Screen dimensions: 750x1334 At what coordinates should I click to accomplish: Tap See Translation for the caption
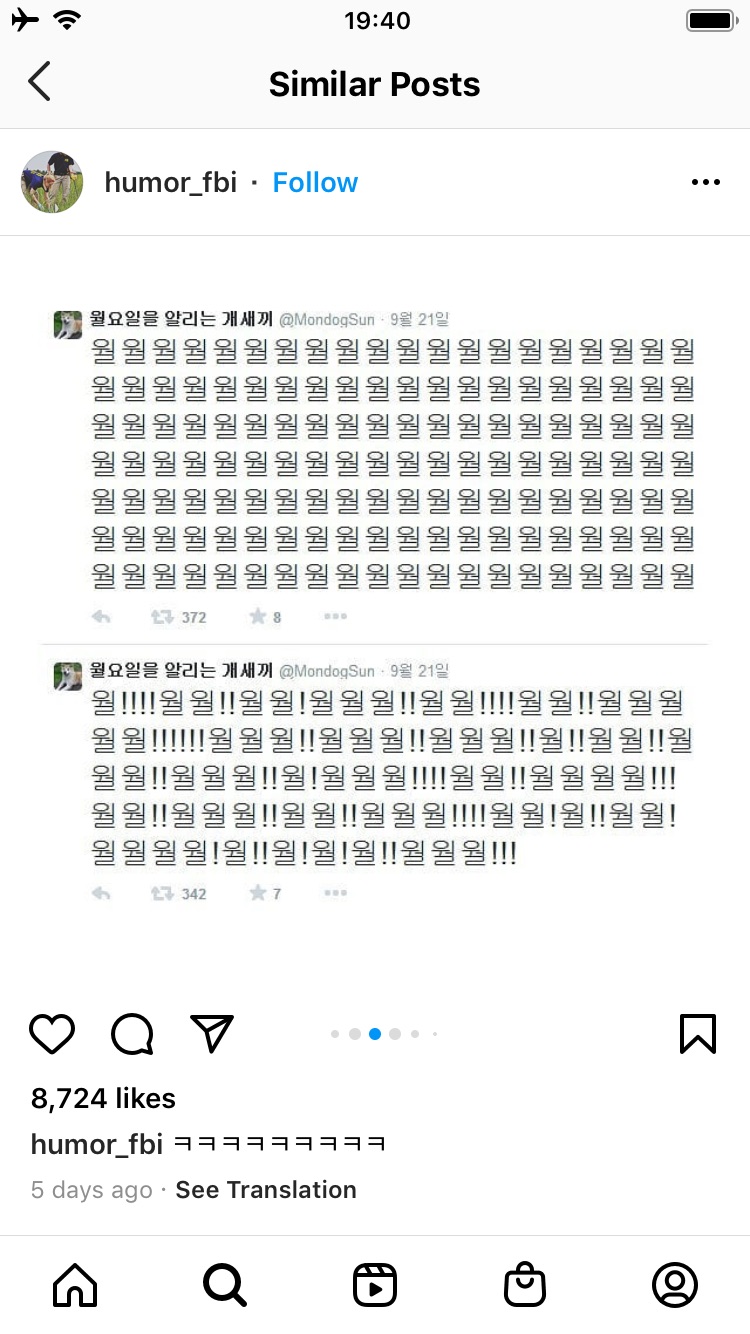pos(266,1190)
